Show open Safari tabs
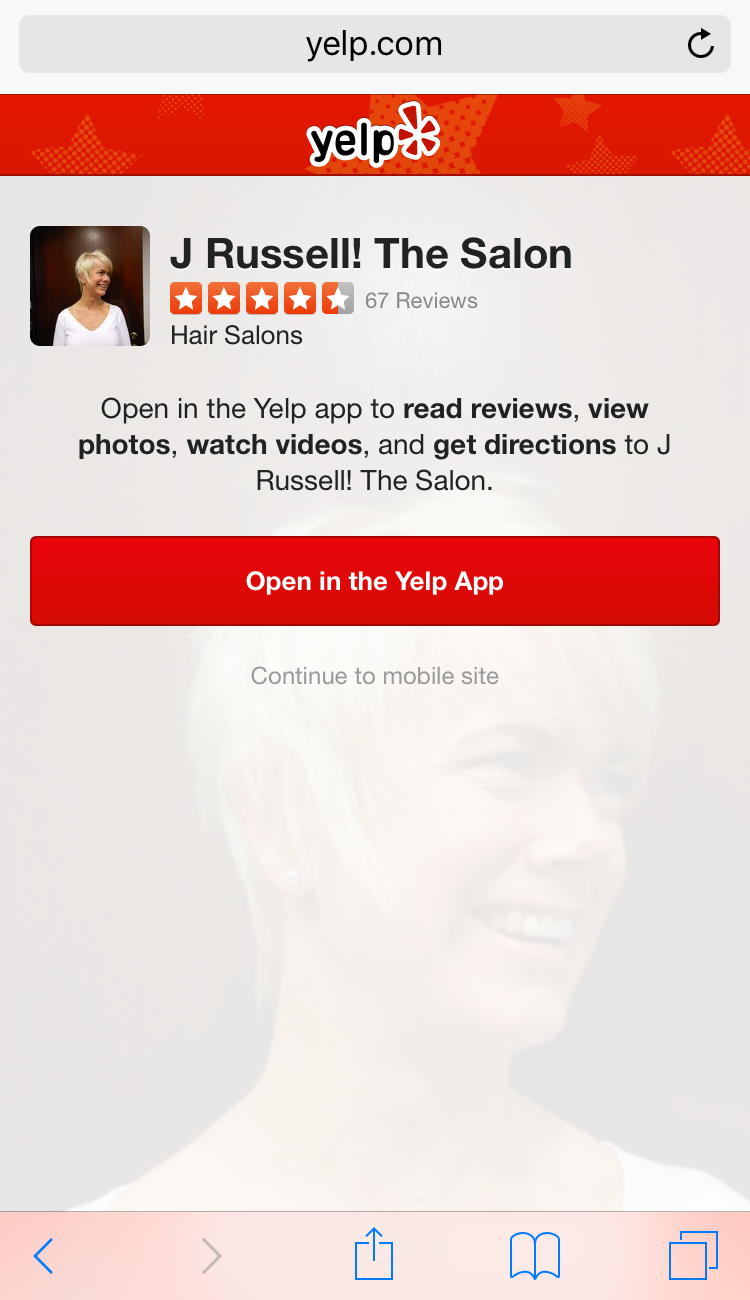750x1300 pixels. tap(693, 1255)
